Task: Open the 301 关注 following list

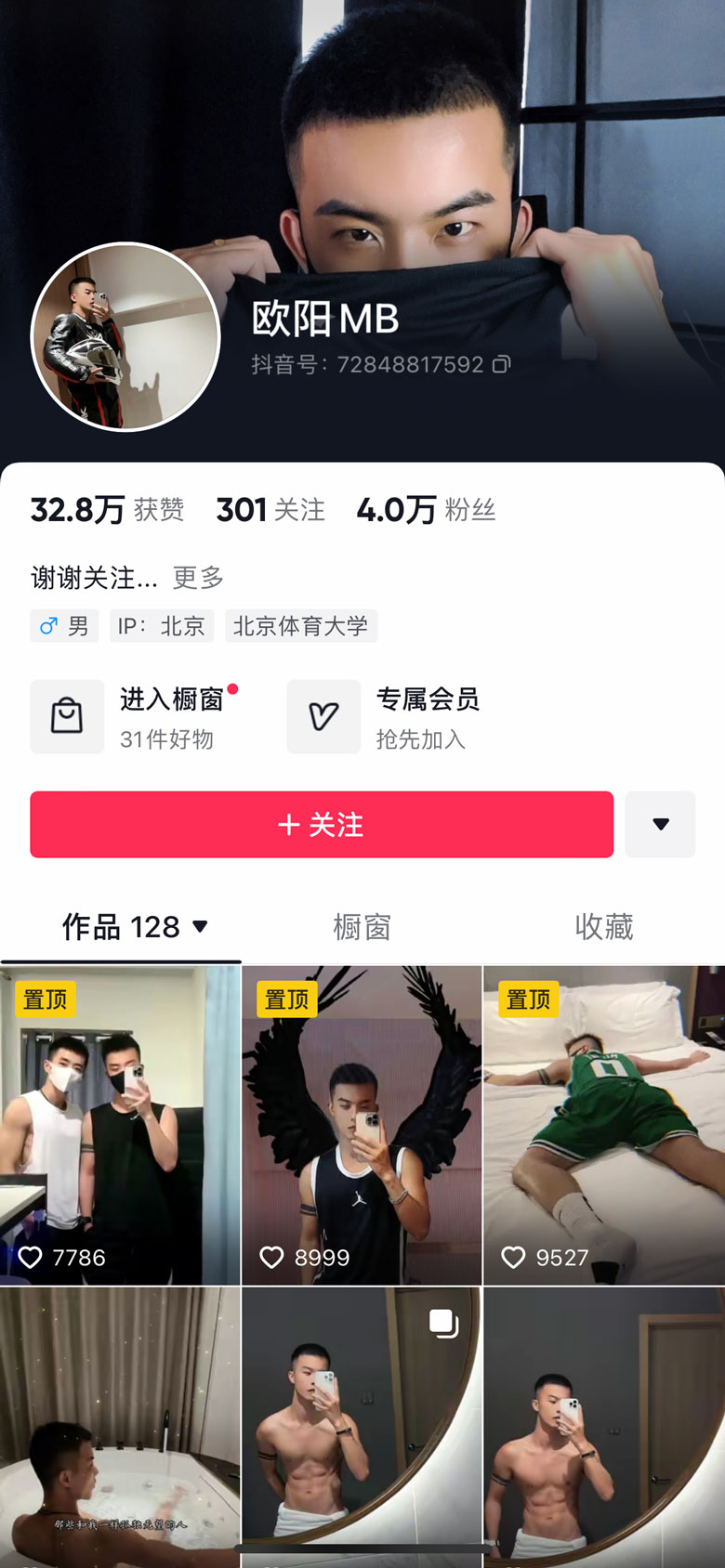Action: (270, 510)
